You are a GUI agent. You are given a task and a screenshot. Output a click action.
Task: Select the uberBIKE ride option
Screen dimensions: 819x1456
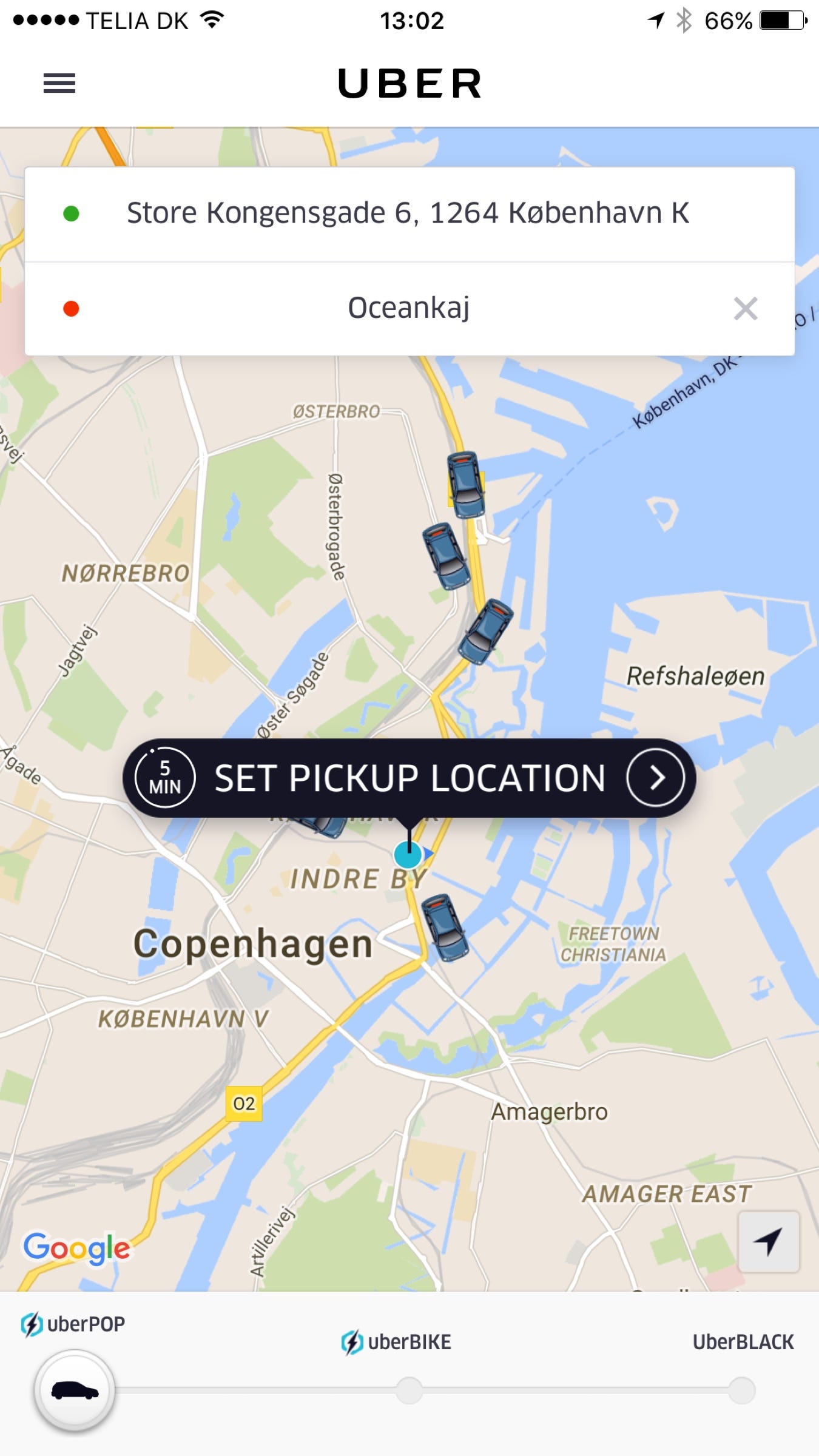[x=409, y=1389]
